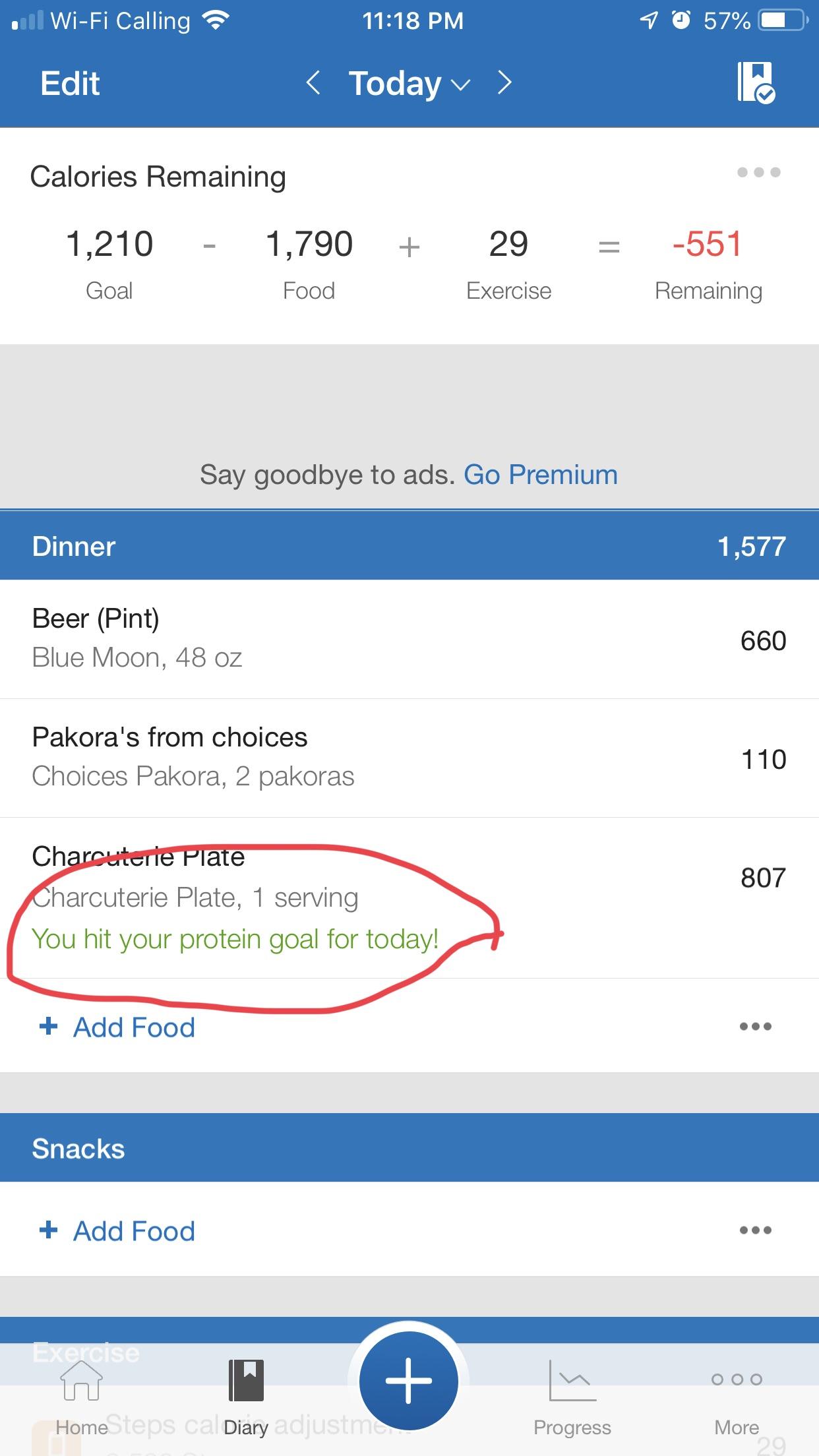Open Go Premium link
Screen dimensions: 819x1456
tap(541, 474)
